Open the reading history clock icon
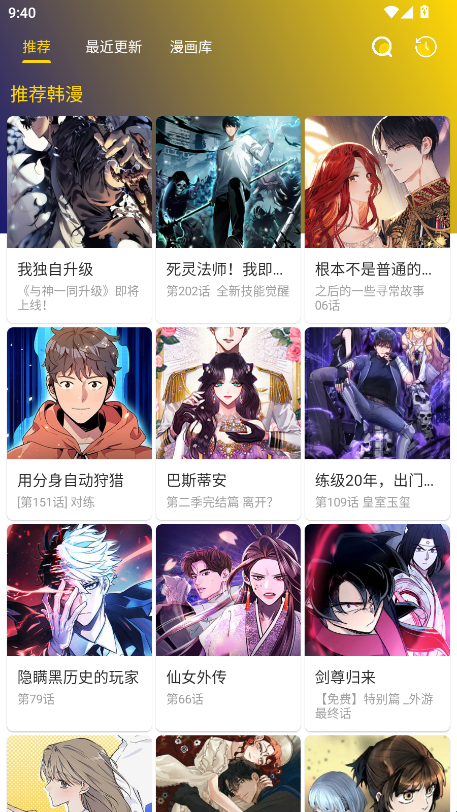This screenshot has height=812, width=457. point(426,47)
